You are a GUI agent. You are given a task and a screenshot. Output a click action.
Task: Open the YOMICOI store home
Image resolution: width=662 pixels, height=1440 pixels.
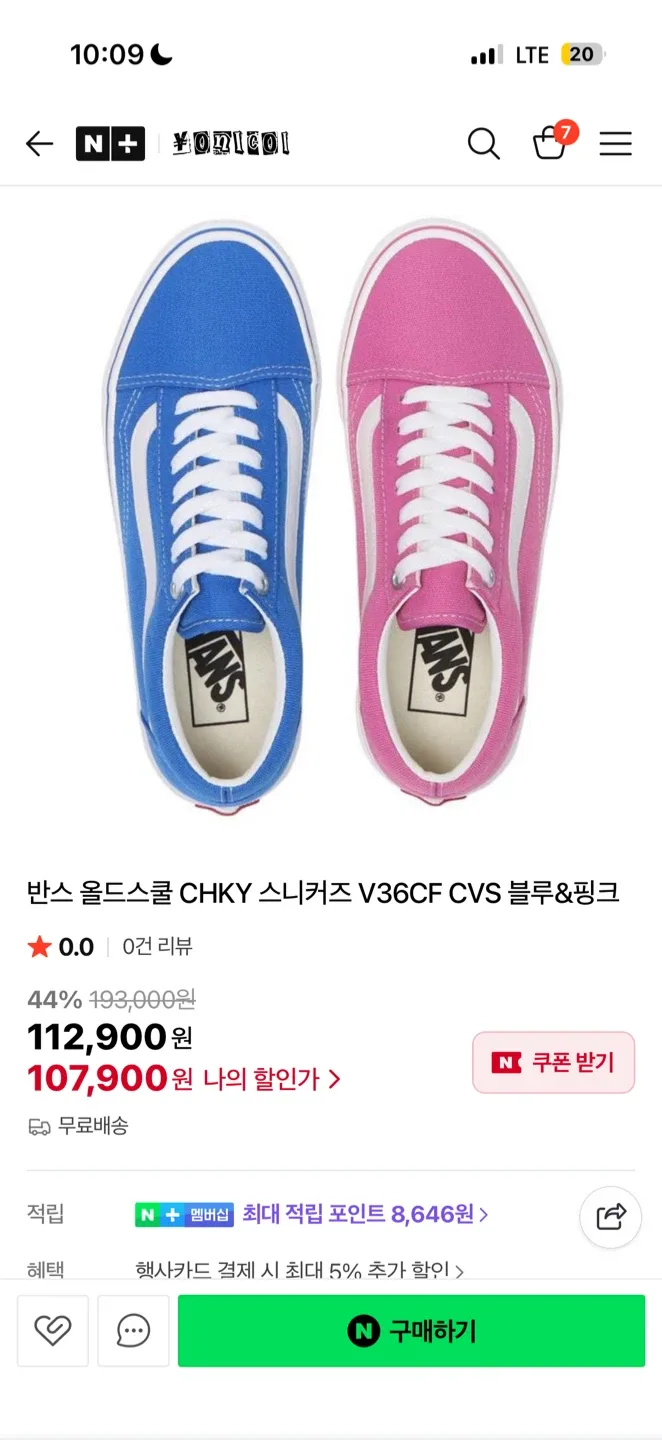pyautogui.click(x=231, y=144)
